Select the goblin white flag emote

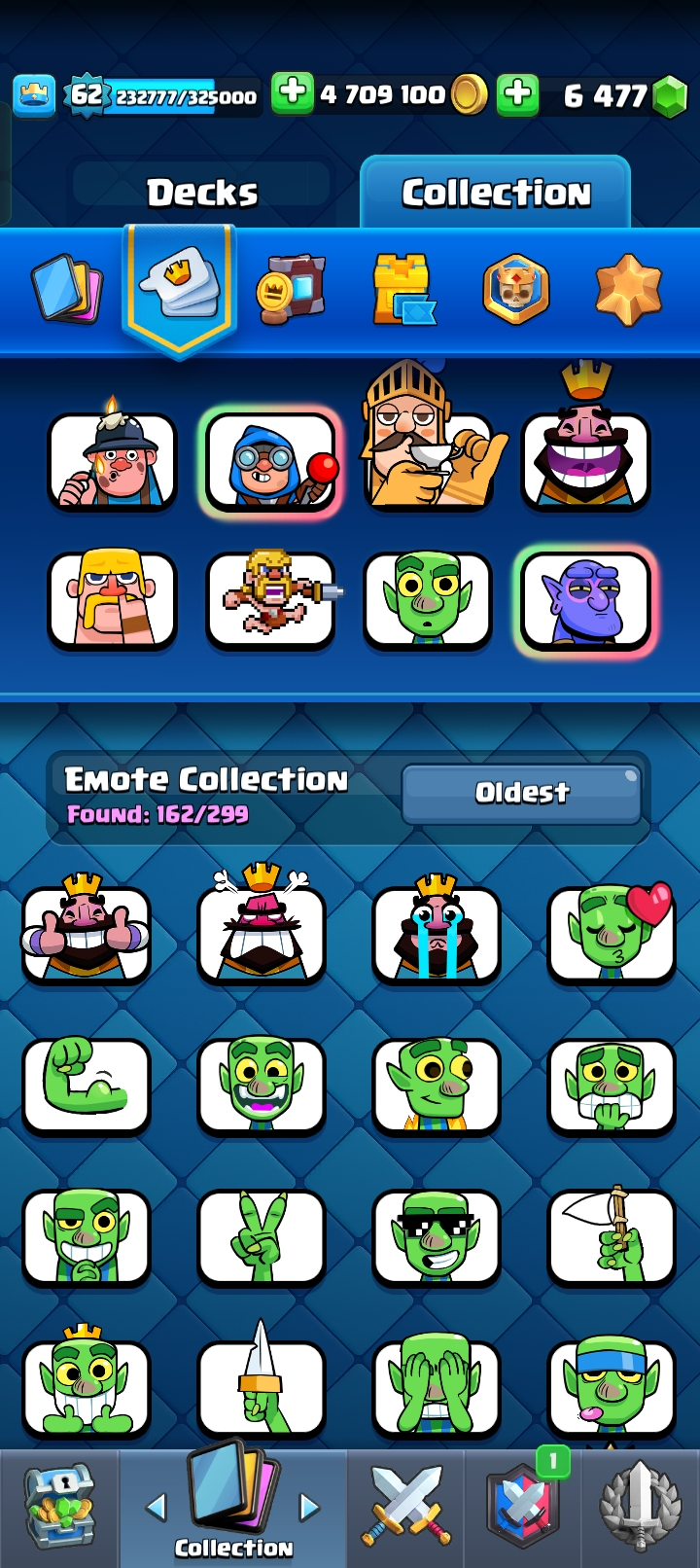coord(611,1235)
